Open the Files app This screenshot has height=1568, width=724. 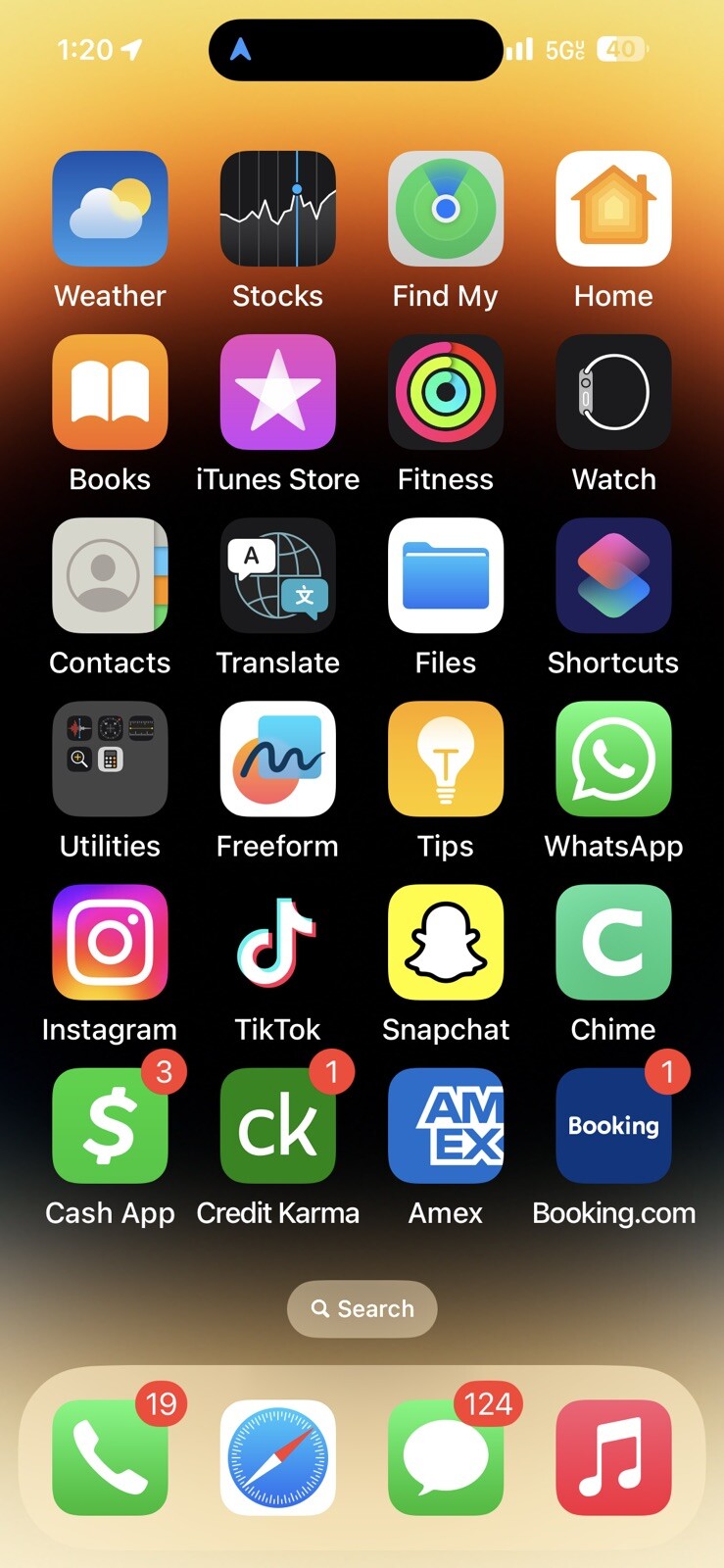pos(445,576)
